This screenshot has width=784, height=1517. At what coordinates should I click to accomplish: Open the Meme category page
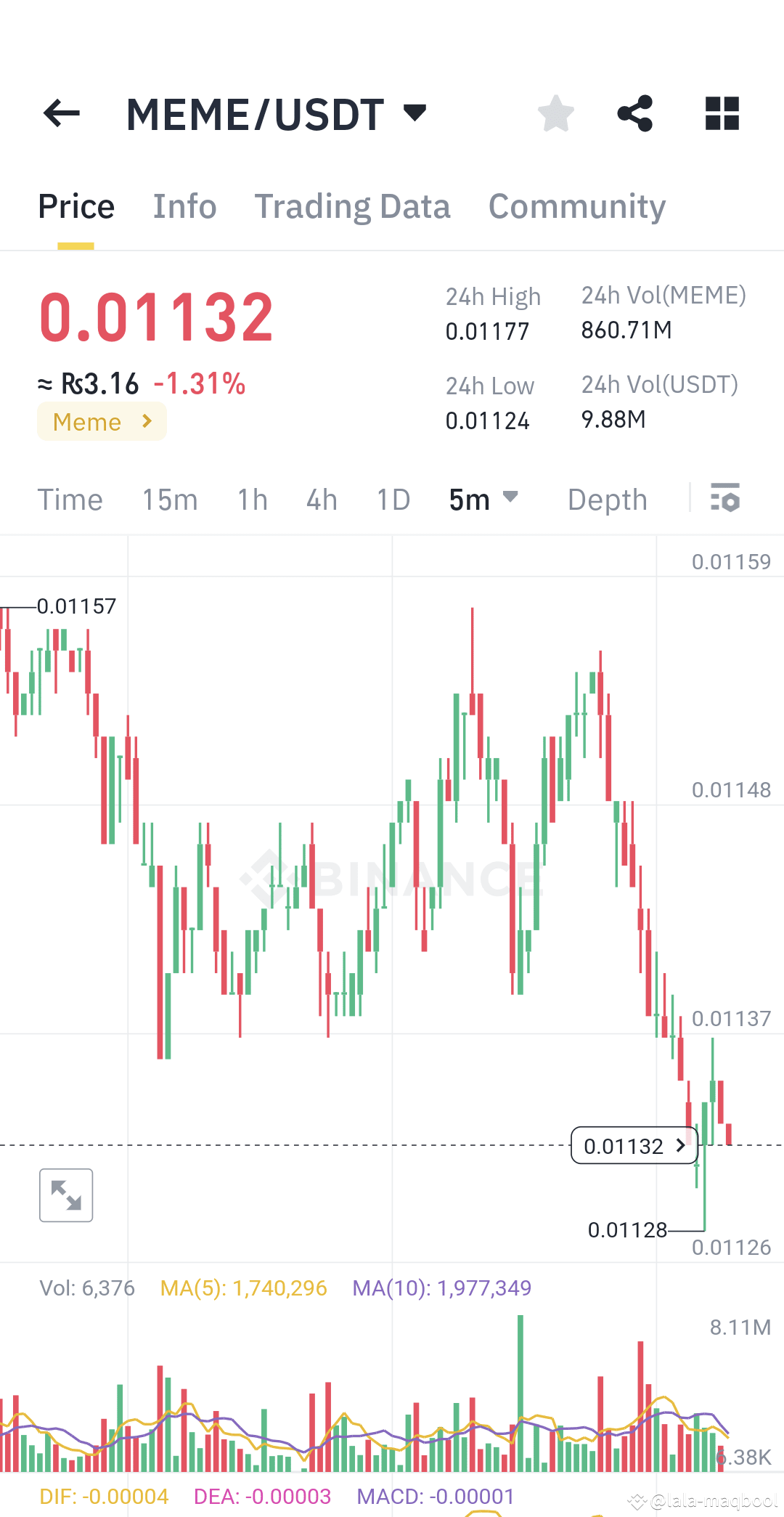[102, 421]
